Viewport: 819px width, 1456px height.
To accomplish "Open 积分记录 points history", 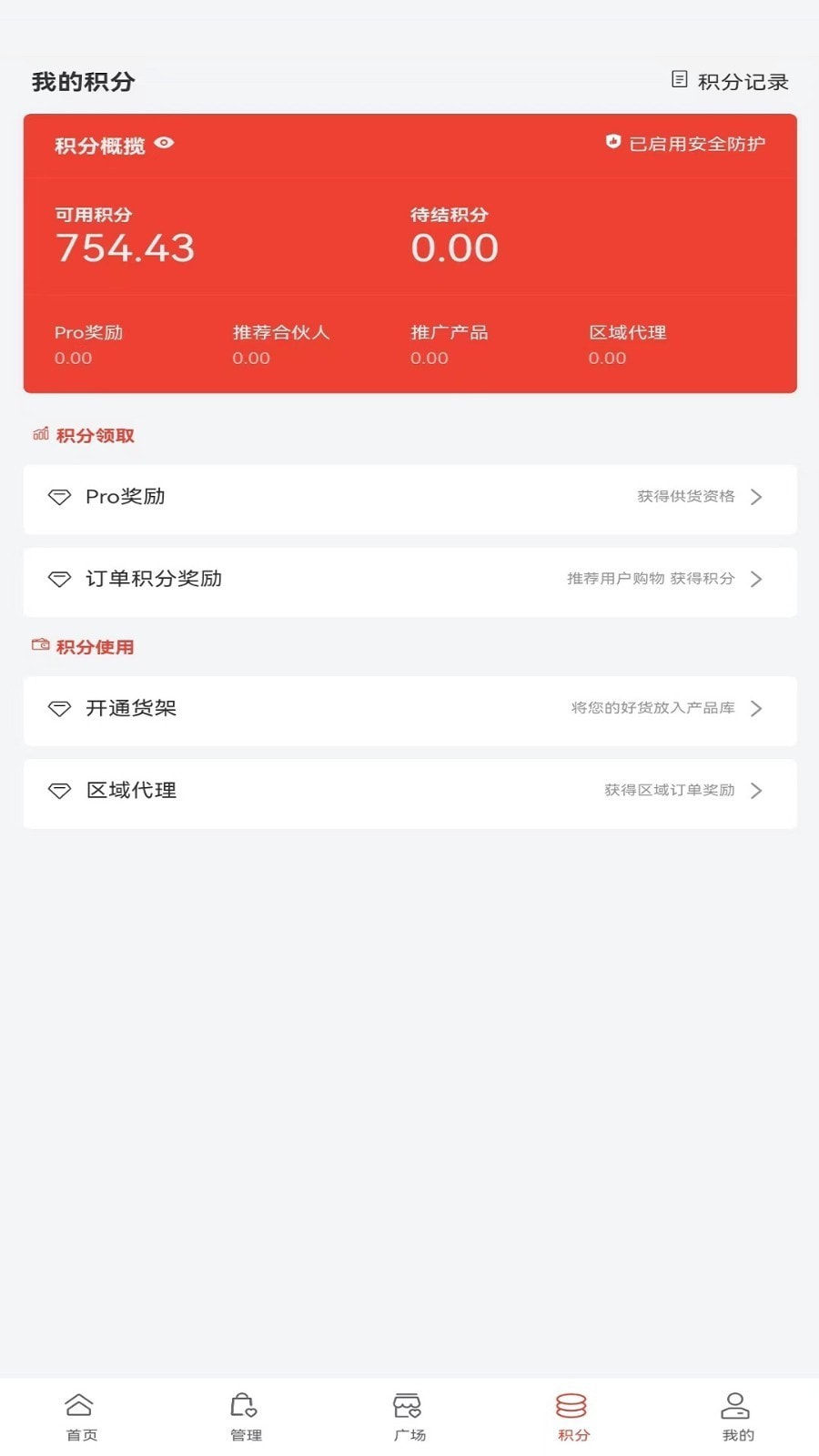I will click(730, 81).
